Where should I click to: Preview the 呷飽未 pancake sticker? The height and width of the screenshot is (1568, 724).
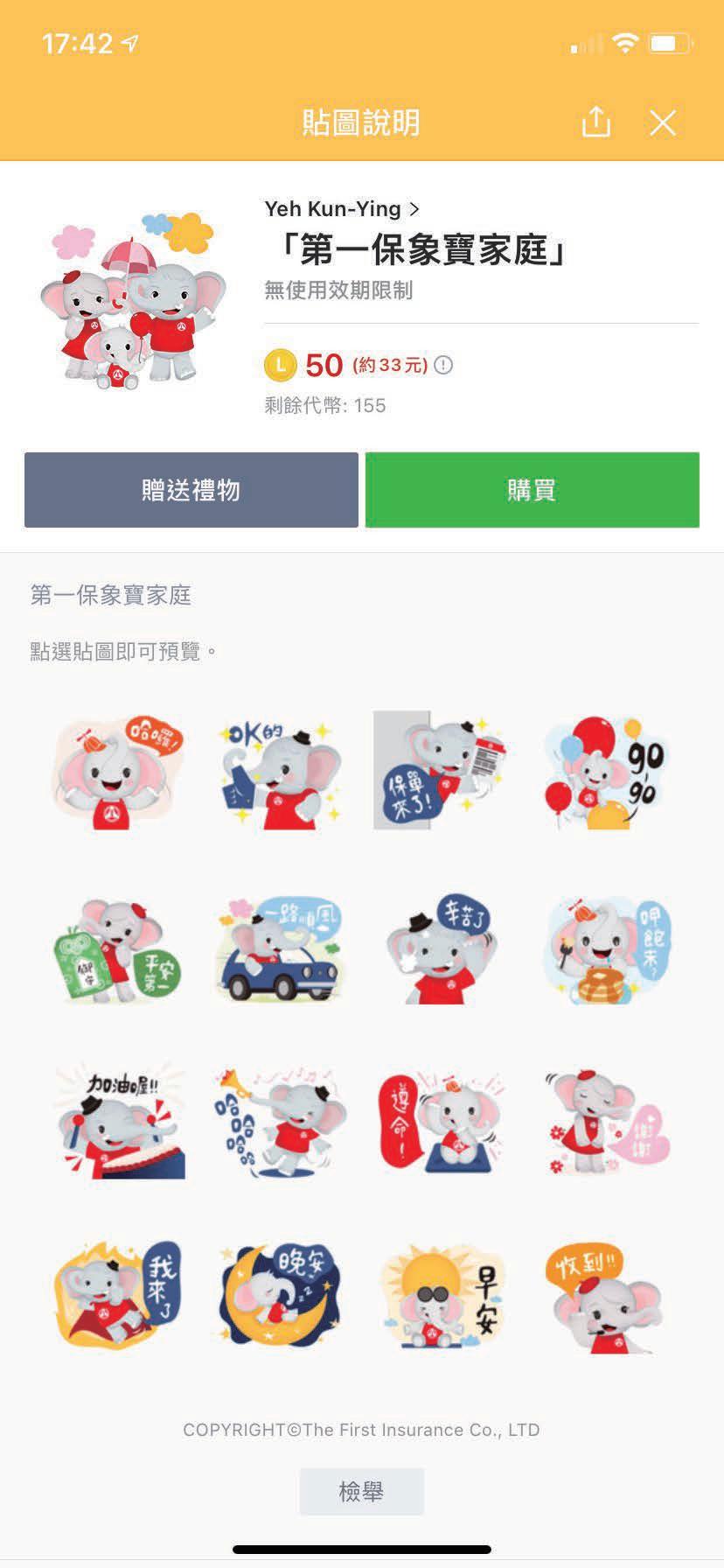pyautogui.click(x=605, y=950)
